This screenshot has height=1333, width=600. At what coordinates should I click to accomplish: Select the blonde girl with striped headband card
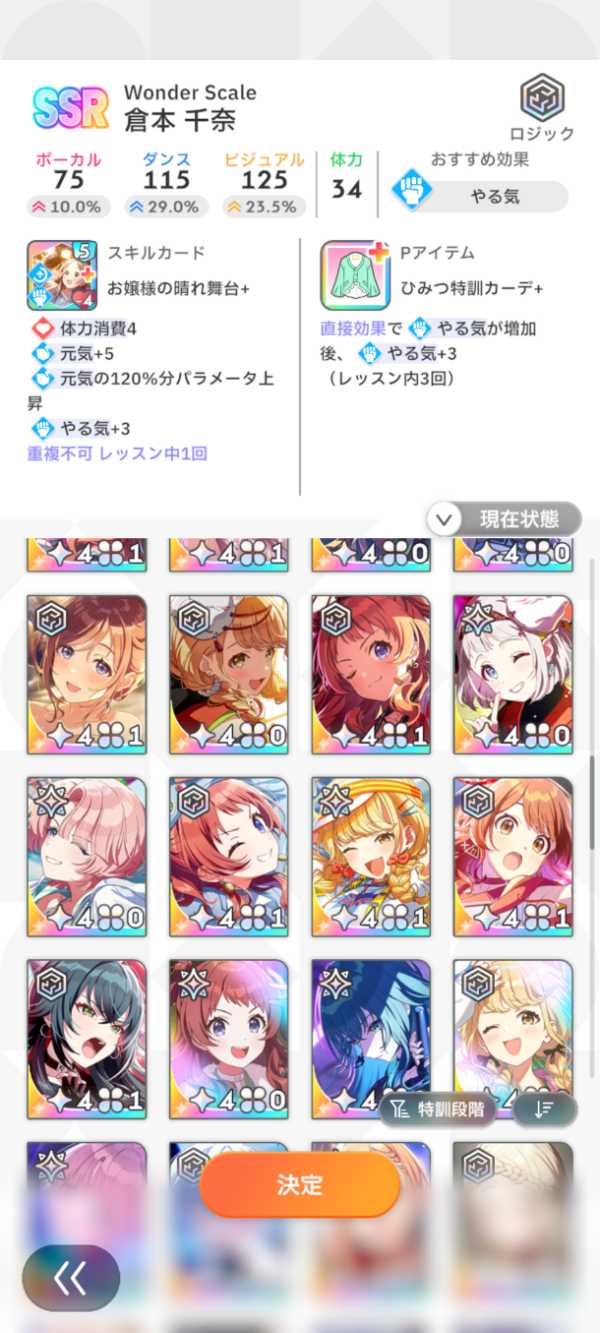tap(371, 855)
